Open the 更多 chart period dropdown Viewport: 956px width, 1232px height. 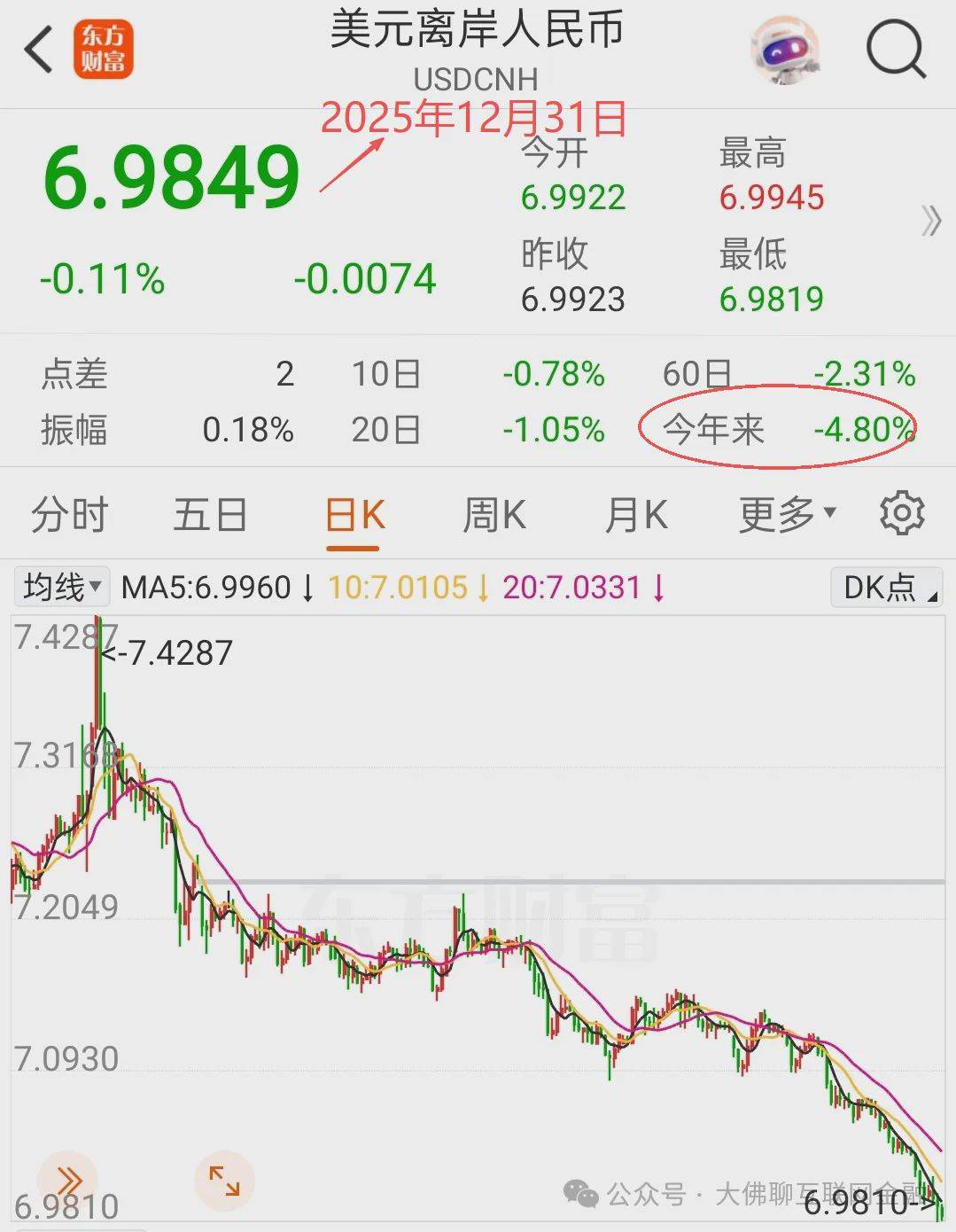point(787,515)
